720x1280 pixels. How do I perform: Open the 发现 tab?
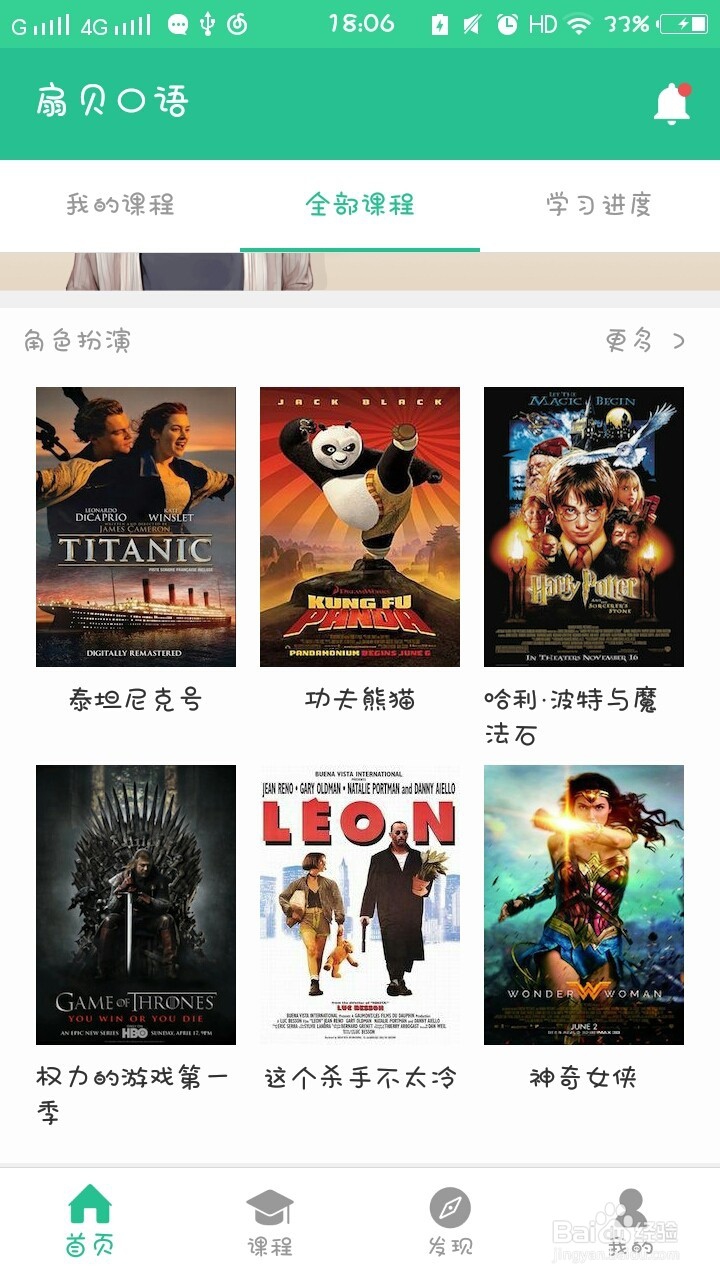[450, 1220]
